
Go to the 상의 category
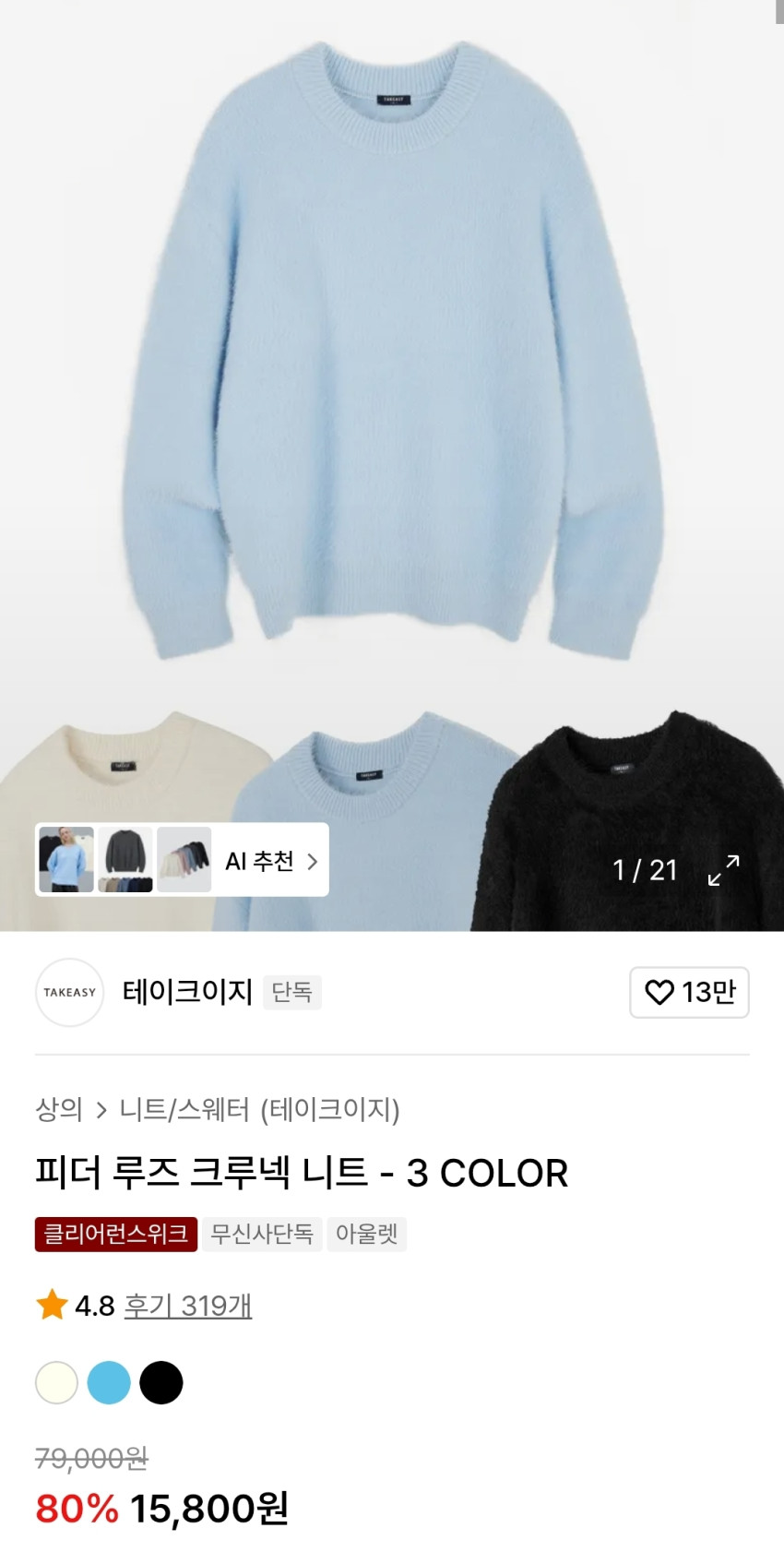(x=59, y=1109)
